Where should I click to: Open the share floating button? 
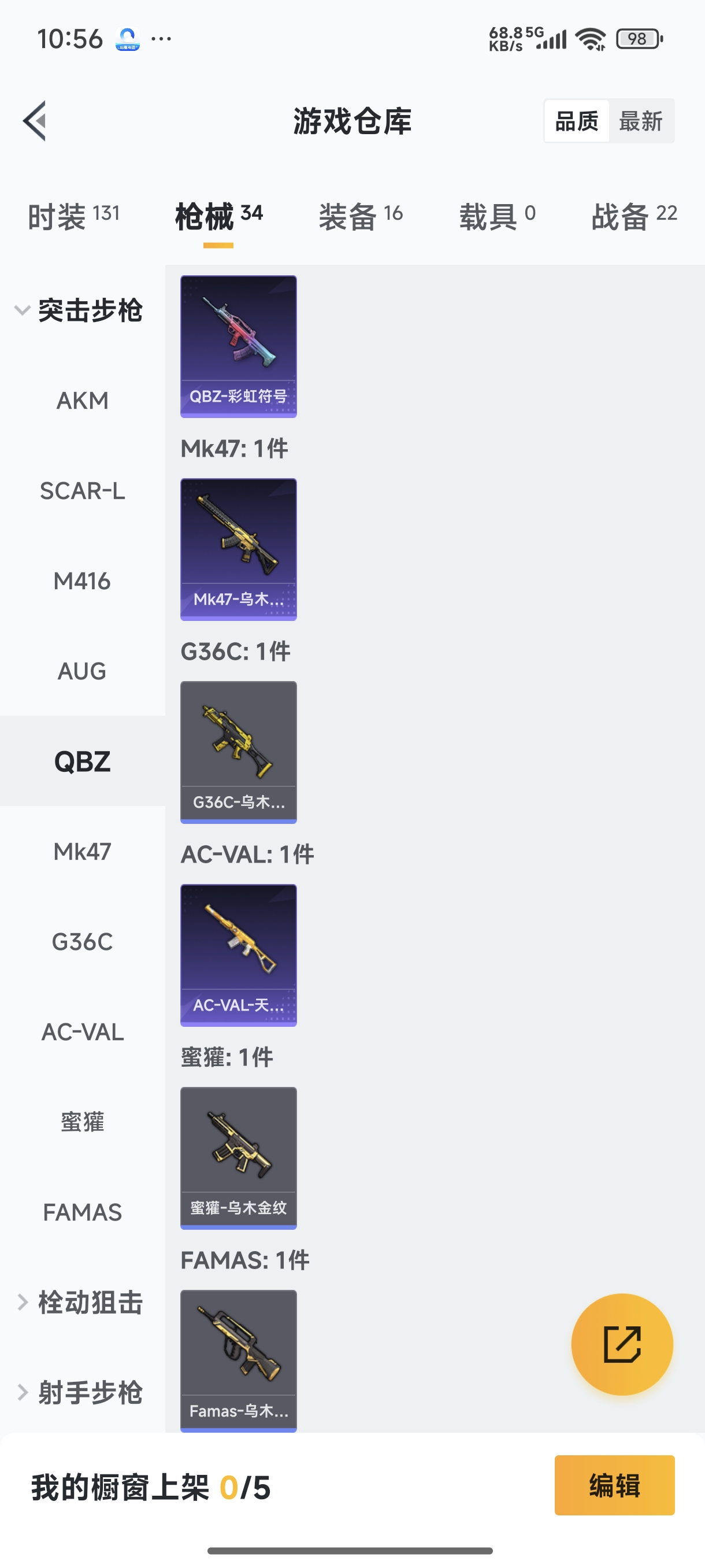622,1345
